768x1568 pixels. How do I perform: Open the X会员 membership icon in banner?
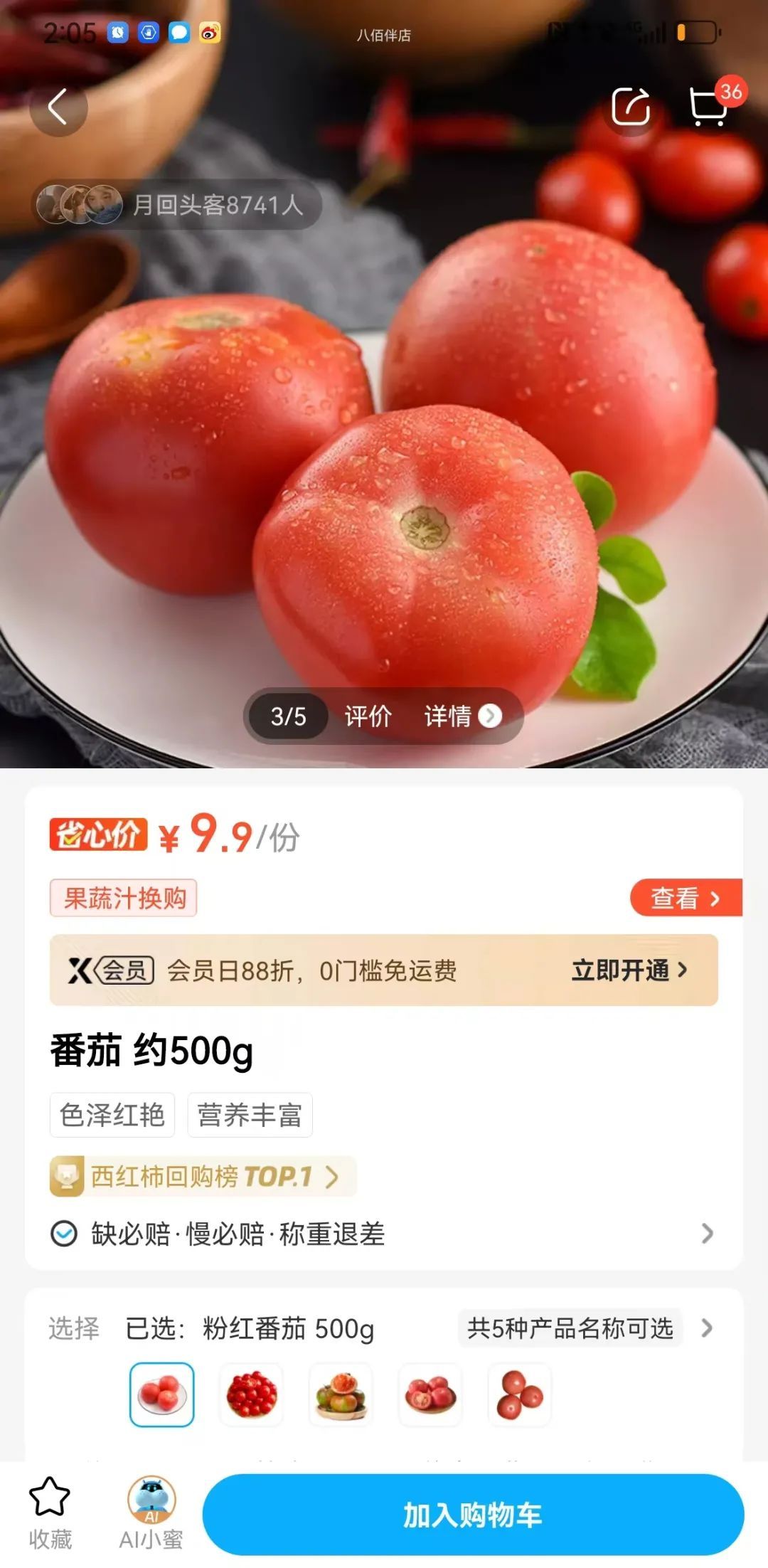112,970
